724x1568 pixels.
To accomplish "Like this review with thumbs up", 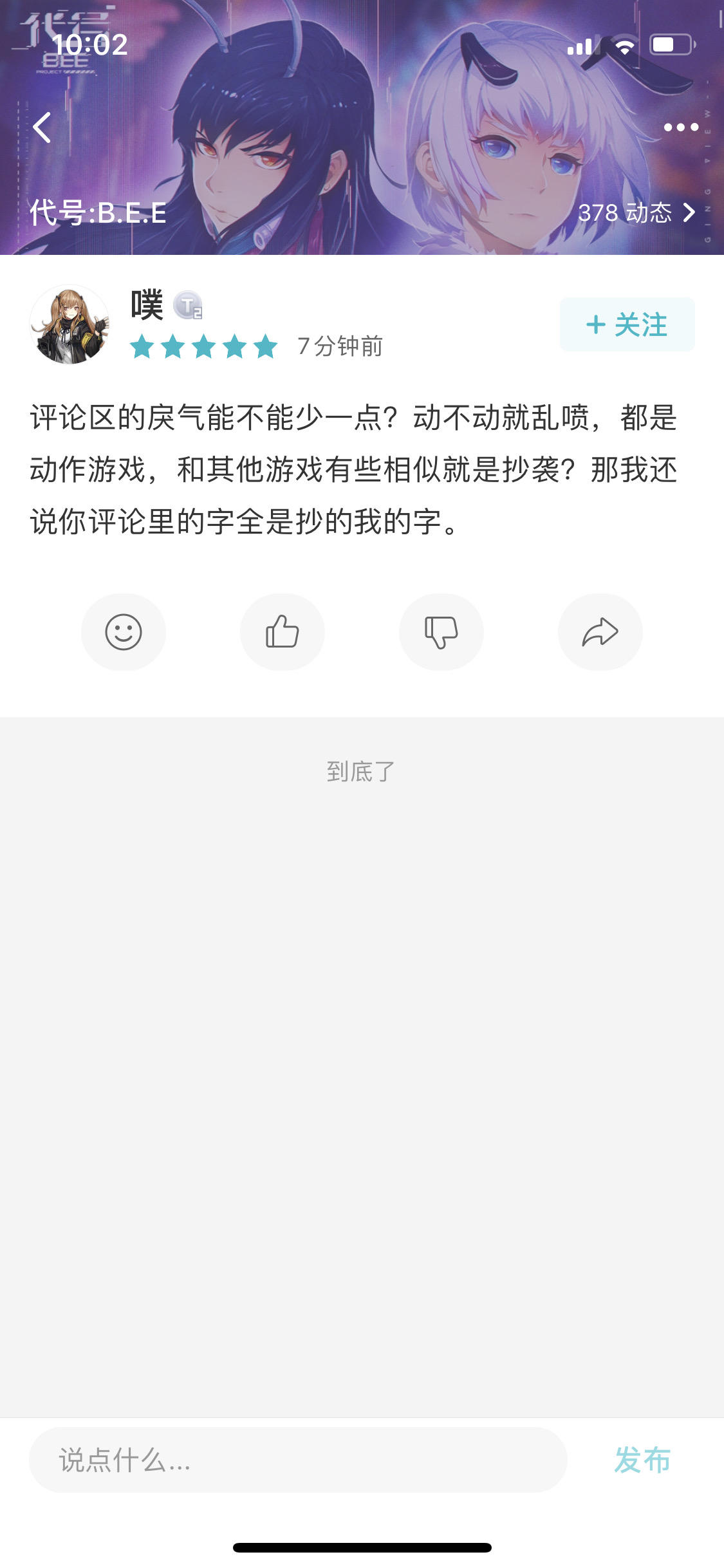I will (283, 631).
